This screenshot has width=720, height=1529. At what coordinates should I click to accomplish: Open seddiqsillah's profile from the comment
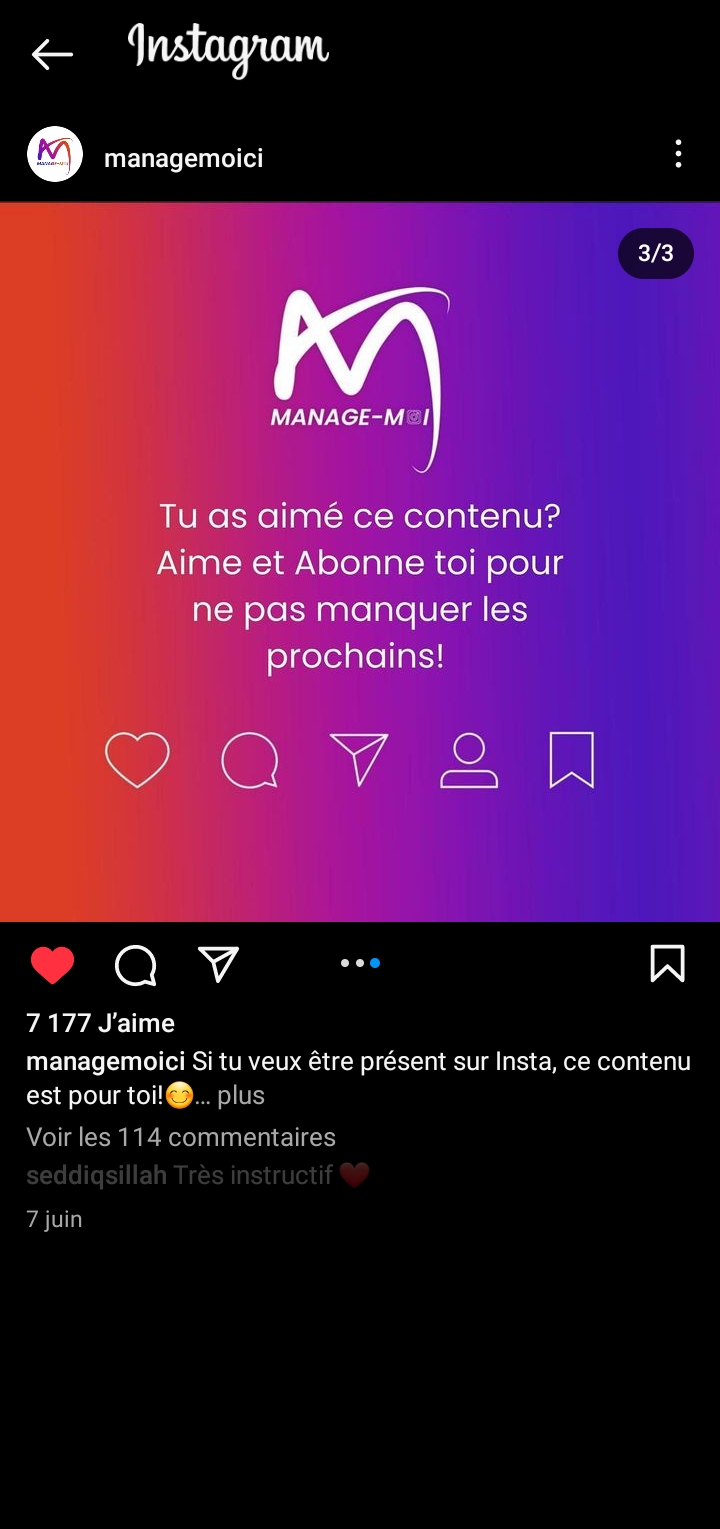tap(96, 1175)
